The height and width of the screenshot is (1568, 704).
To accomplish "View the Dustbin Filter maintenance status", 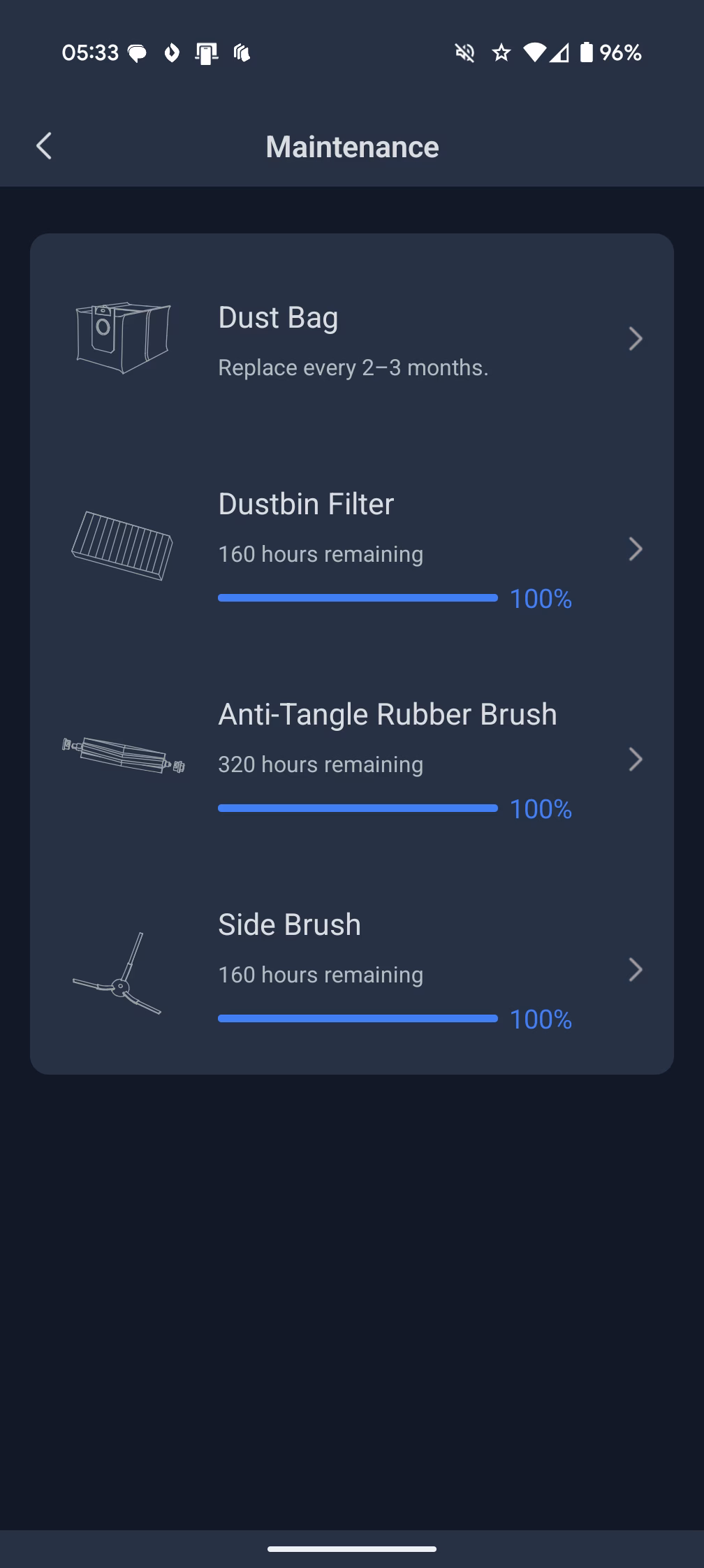I will [x=352, y=549].
